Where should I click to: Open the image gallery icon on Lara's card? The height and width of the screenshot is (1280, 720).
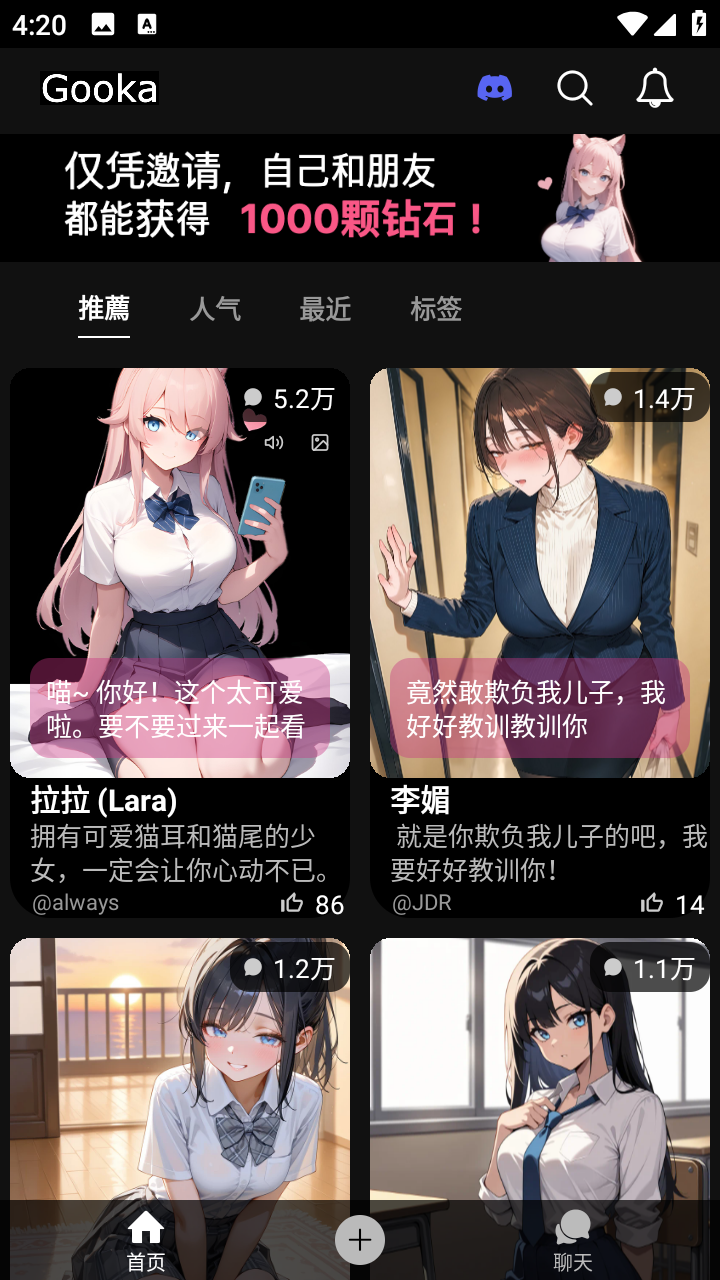tap(320, 441)
